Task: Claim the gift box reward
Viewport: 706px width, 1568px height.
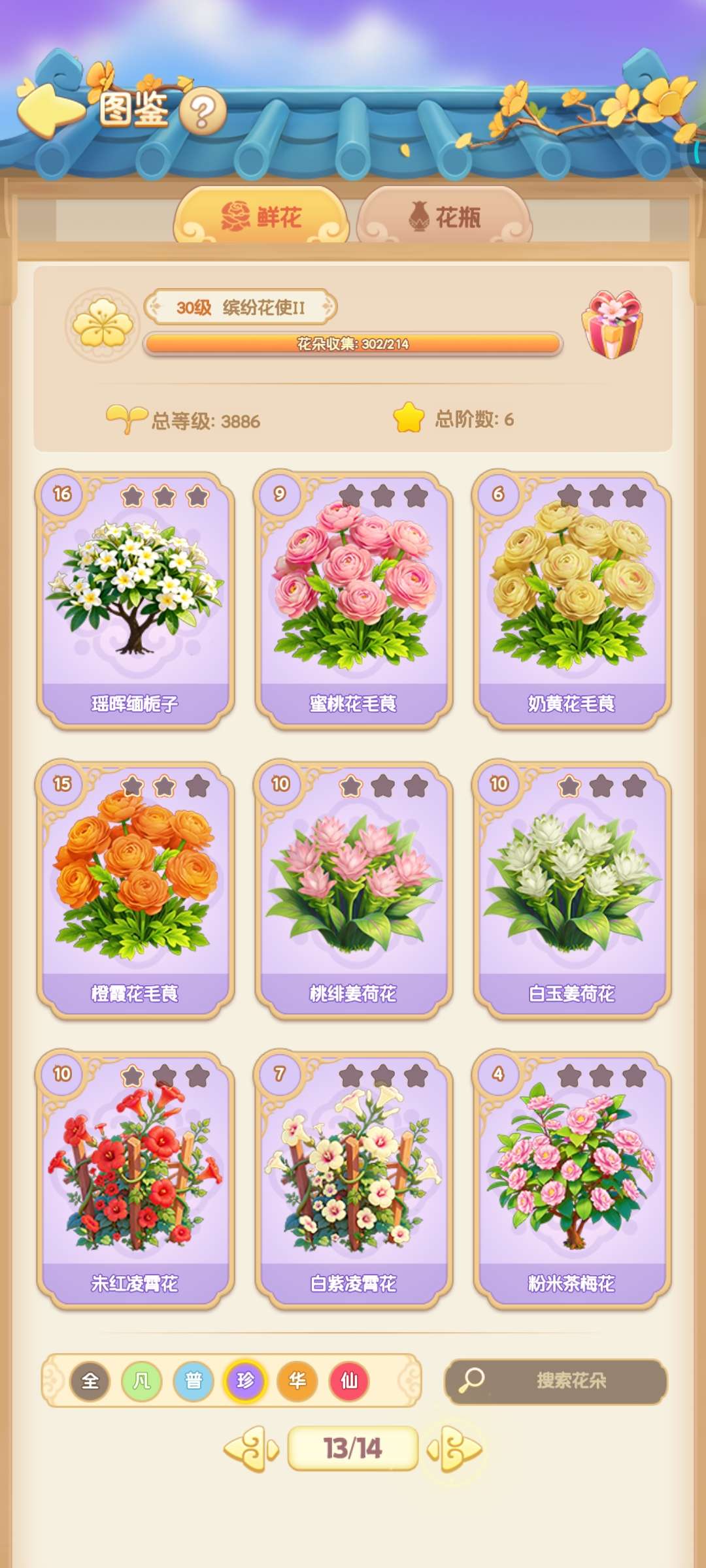Action: pyautogui.click(x=612, y=325)
